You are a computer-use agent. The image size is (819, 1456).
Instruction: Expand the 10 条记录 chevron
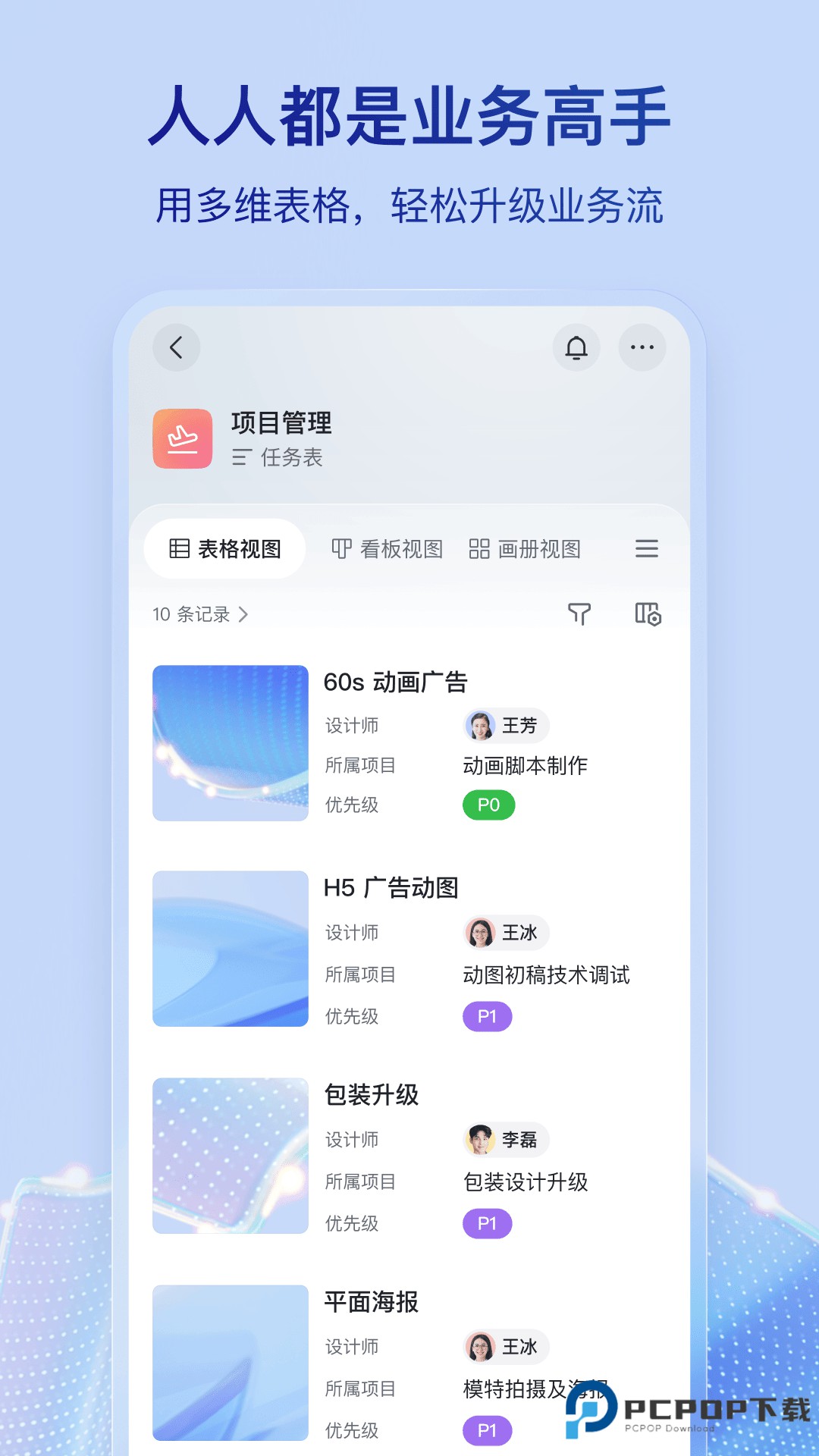pyautogui.click(x=243, y=616)
